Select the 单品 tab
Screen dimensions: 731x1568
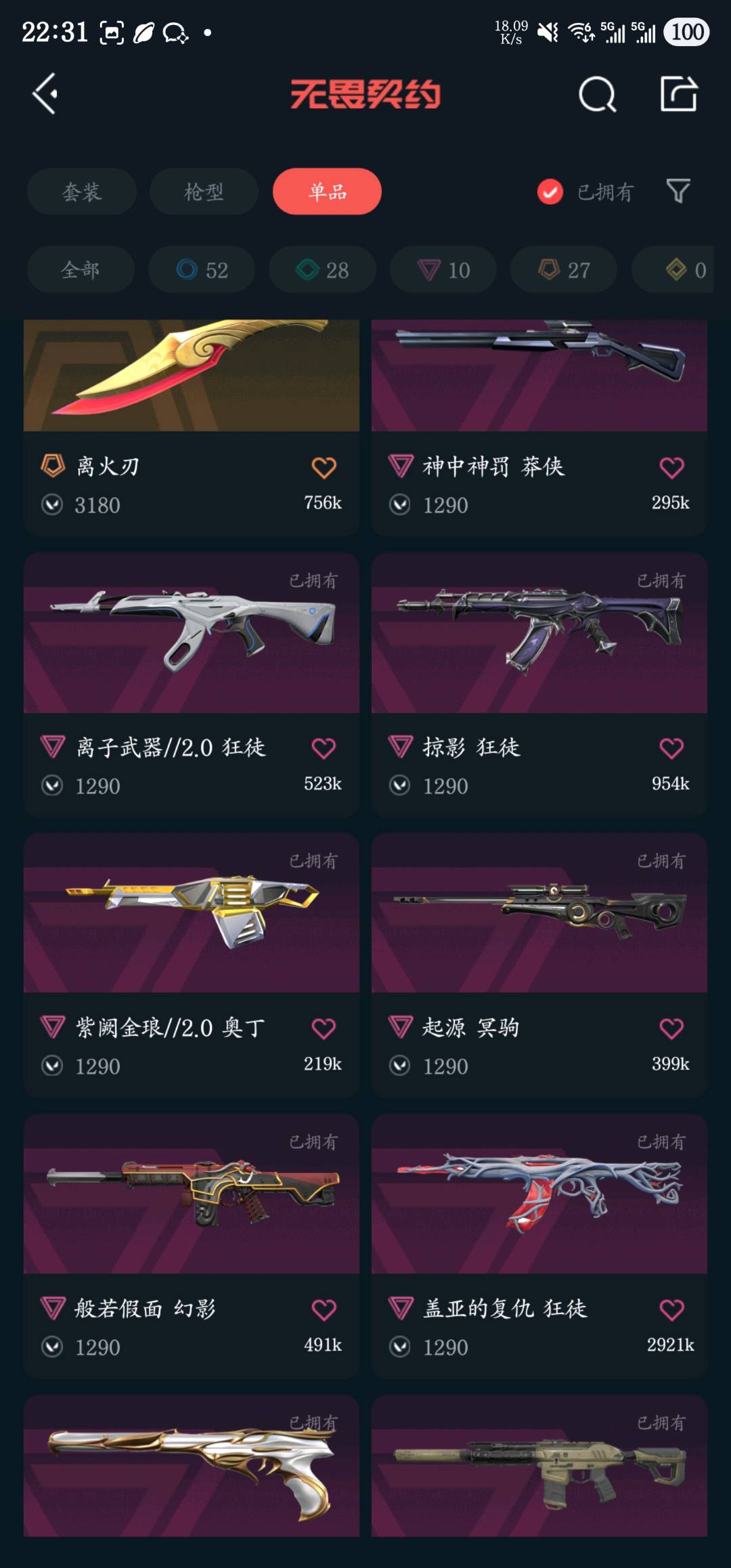[x=327, y=192]
